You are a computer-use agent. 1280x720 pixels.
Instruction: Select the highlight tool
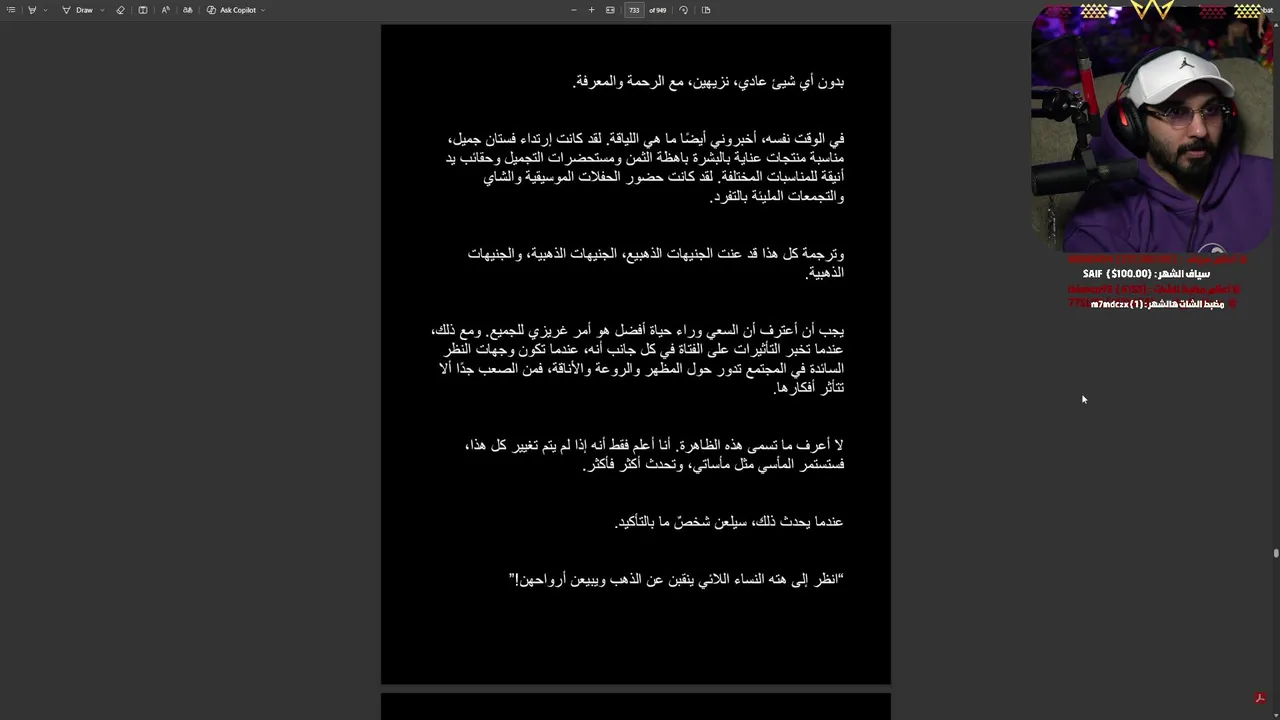point(32,10)
